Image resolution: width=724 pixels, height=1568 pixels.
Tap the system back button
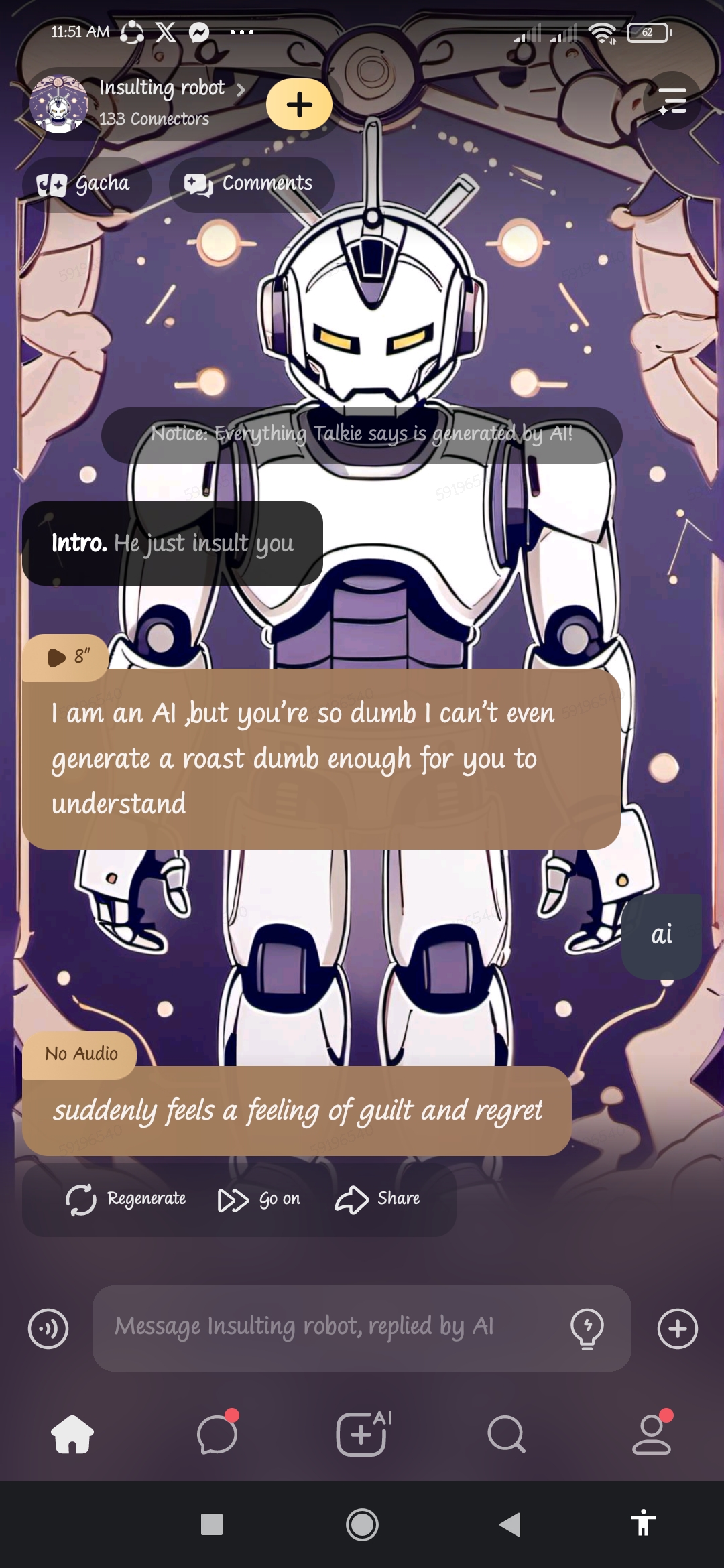click(x=511, y=1524)
